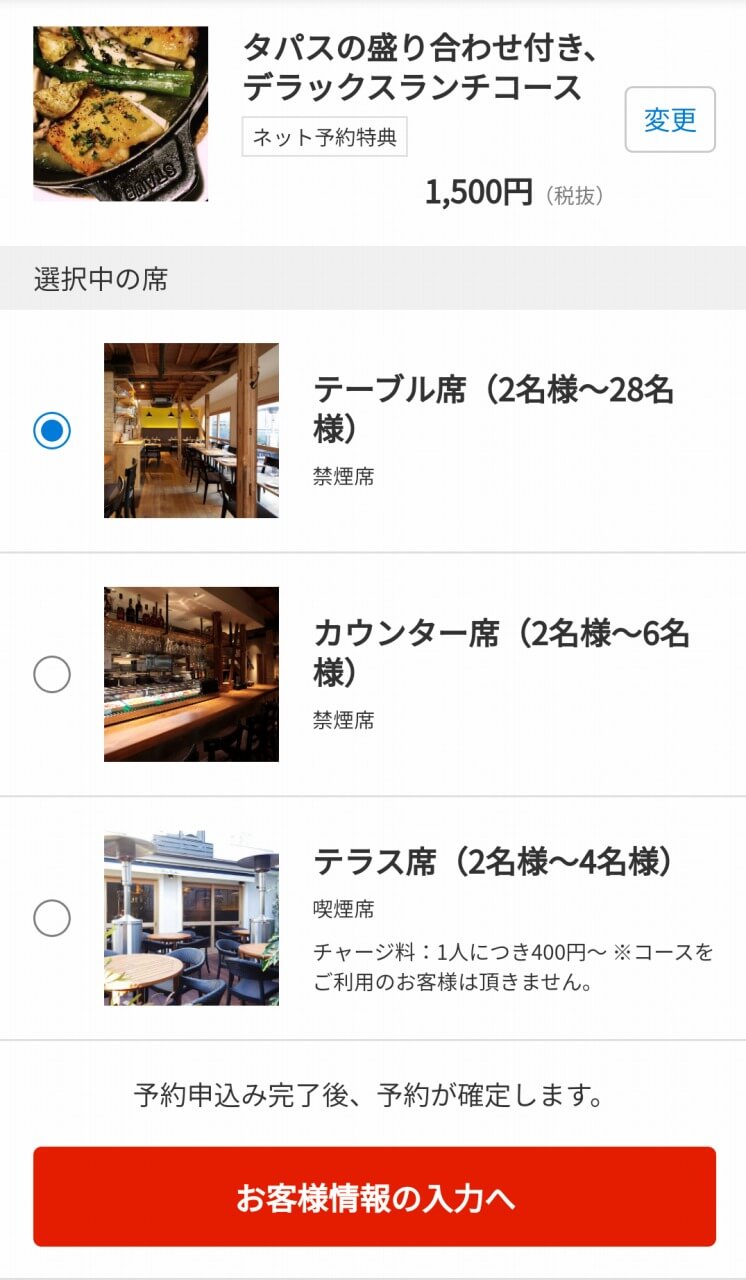View the テラス席 terrace photo
746x1280 pixels.
pyautogui.click(x=190, y=916)
